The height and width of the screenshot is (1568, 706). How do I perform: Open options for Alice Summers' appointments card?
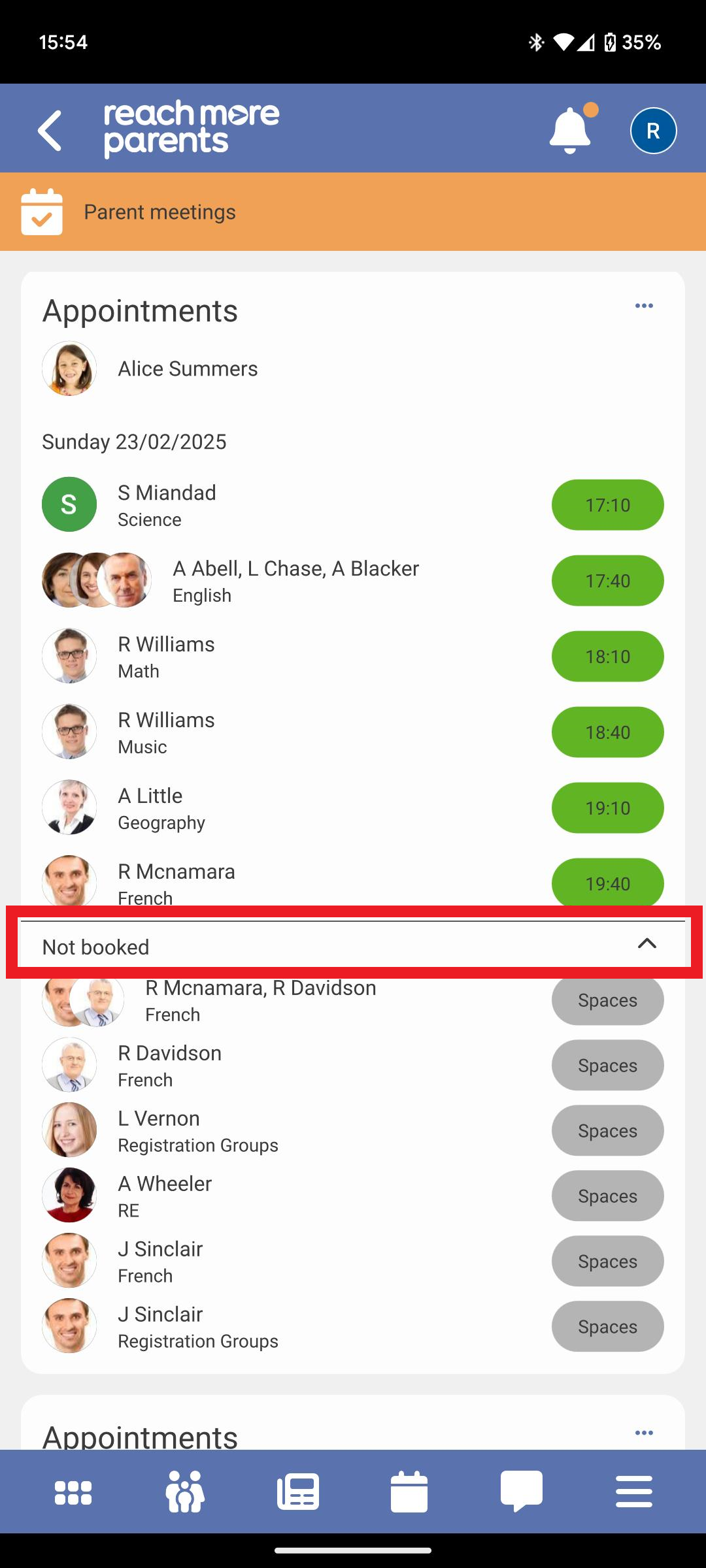[x=644, y=306]
